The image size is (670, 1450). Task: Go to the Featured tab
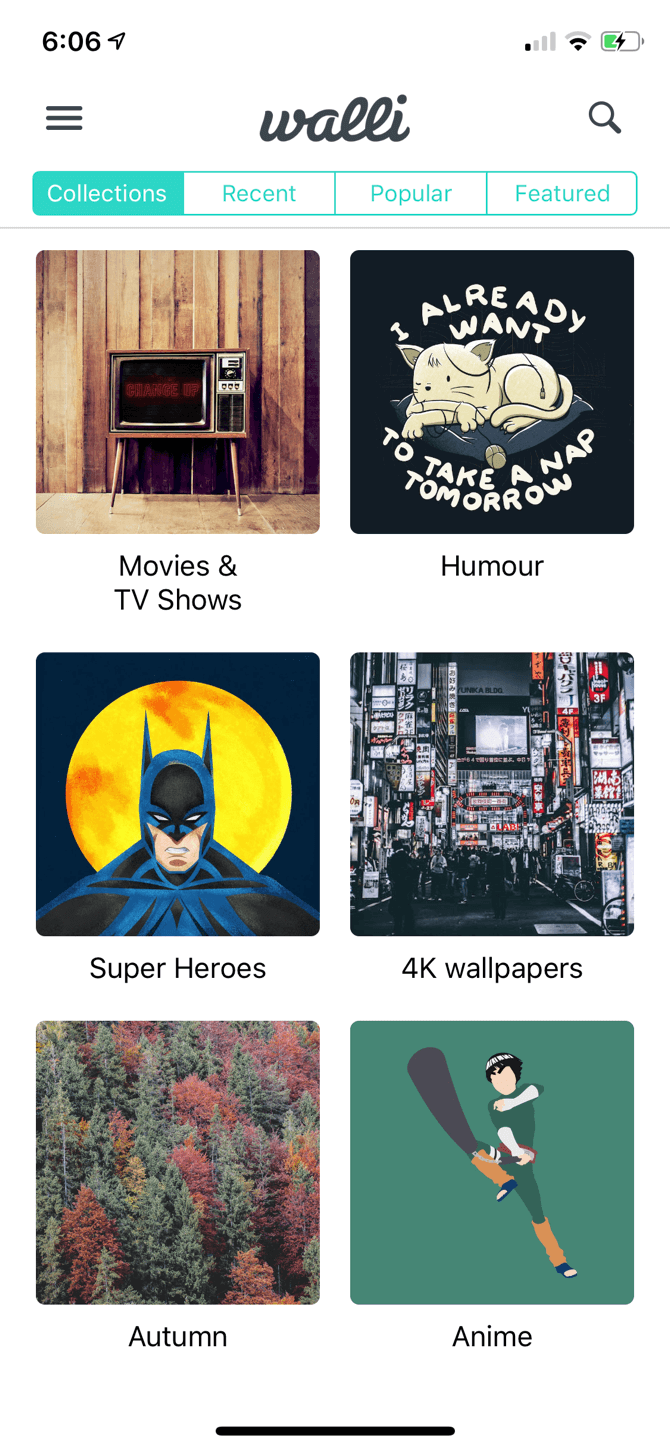562,193
